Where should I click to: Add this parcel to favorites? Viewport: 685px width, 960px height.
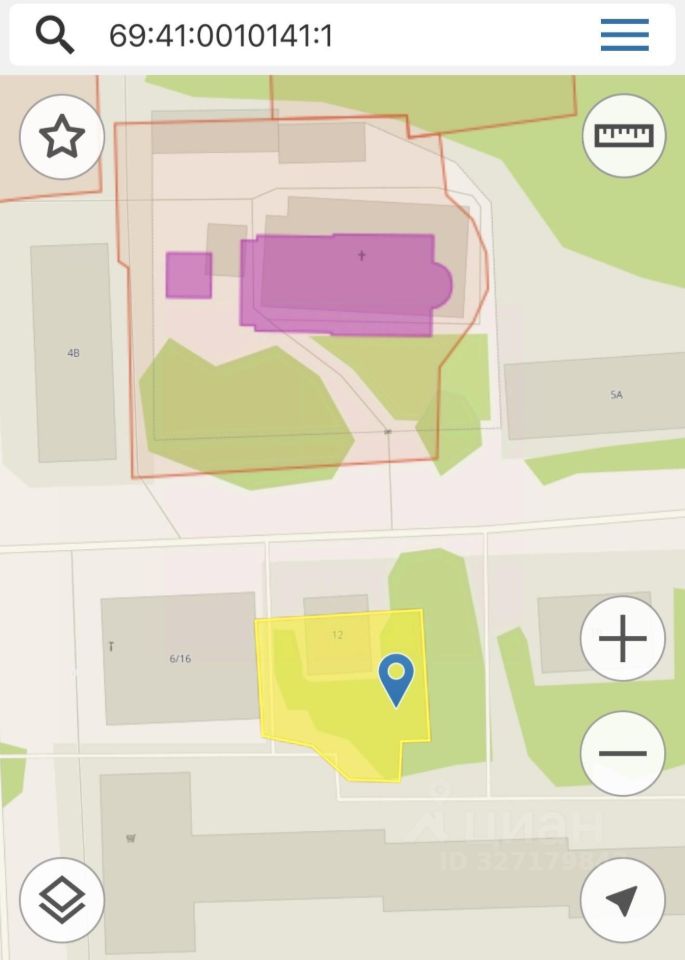click(62, 137)
